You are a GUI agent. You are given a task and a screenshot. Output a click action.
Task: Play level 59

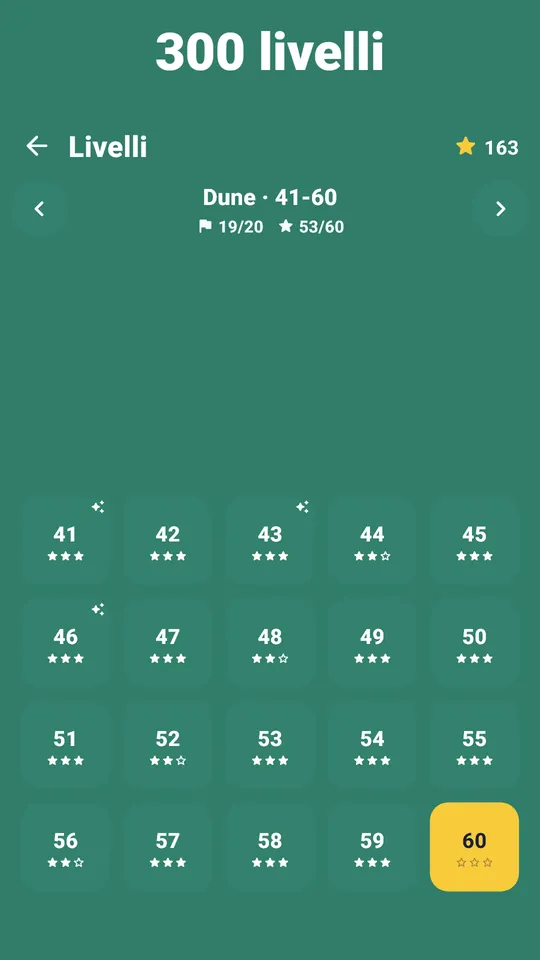click(372, 847)
